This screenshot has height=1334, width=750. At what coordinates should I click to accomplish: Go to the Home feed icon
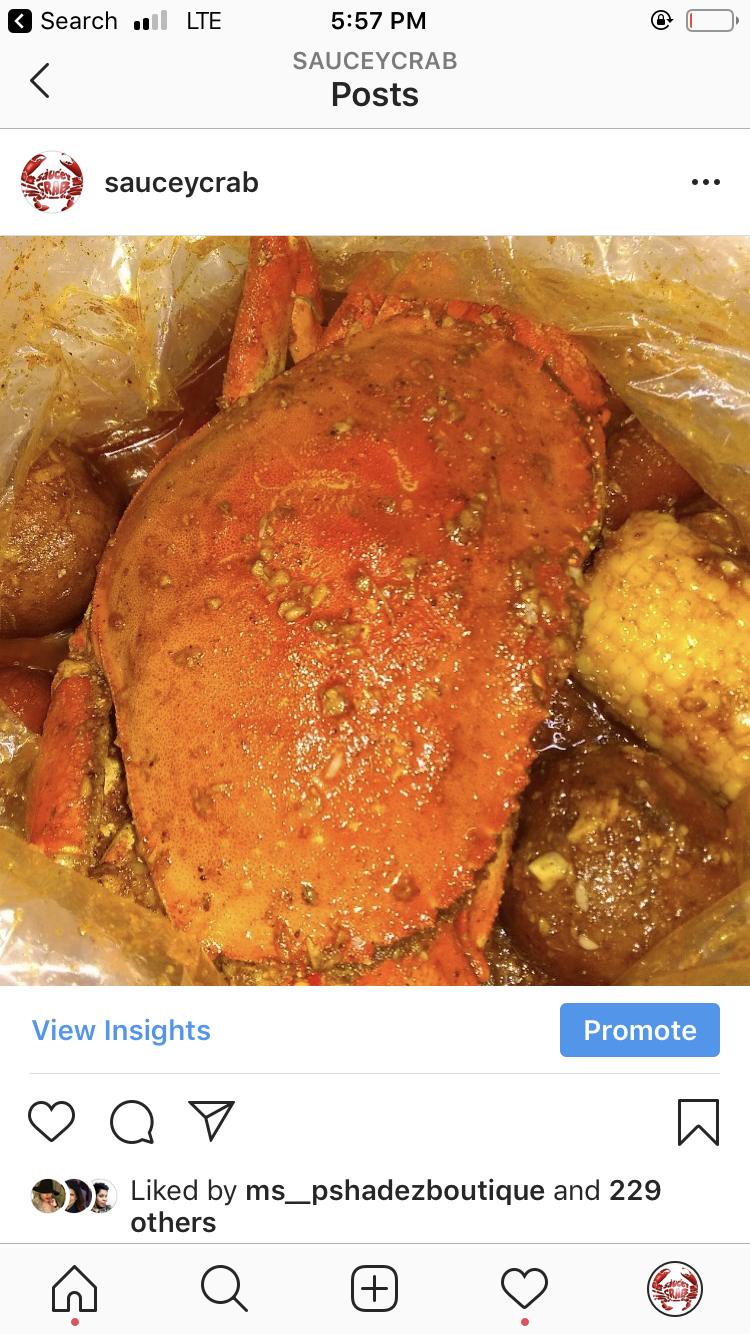pos(74,1290)
